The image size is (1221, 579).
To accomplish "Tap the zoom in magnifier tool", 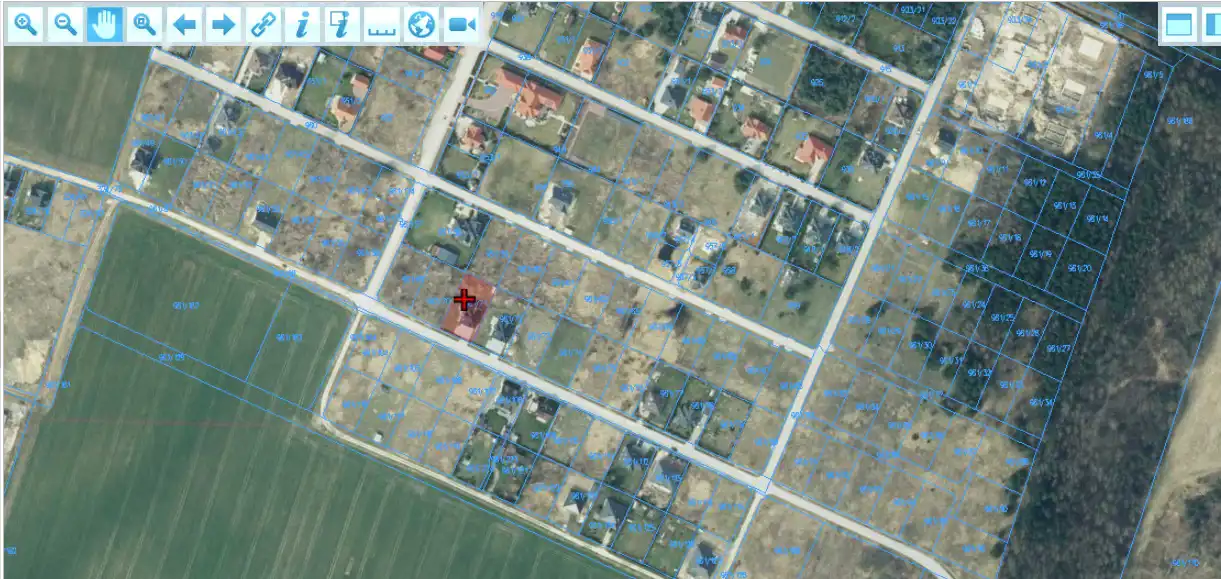I will pos(27,24).
